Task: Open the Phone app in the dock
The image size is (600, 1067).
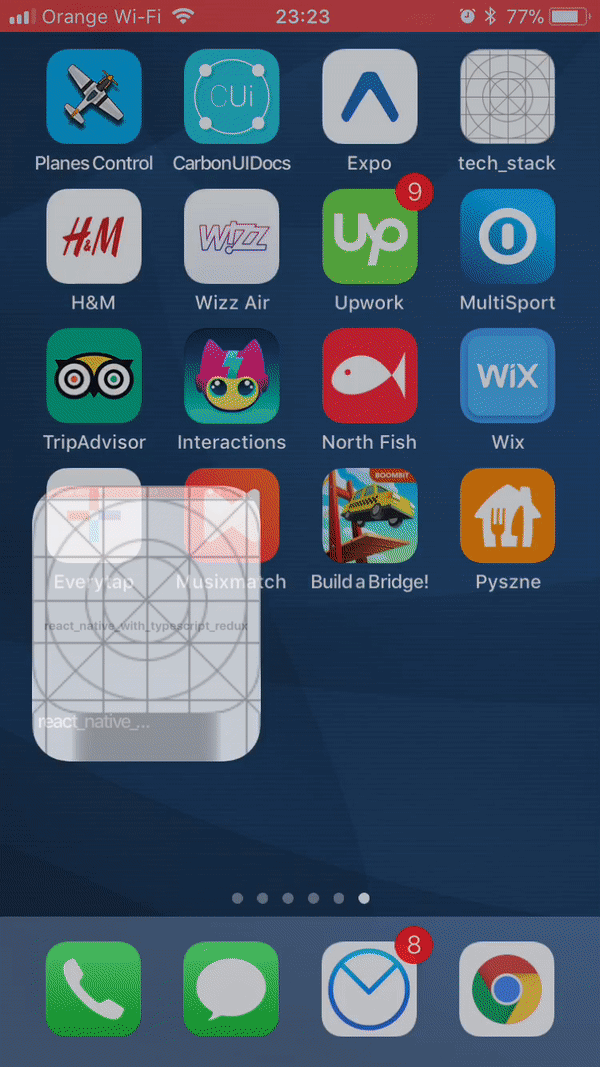Action: pos(94,989)
